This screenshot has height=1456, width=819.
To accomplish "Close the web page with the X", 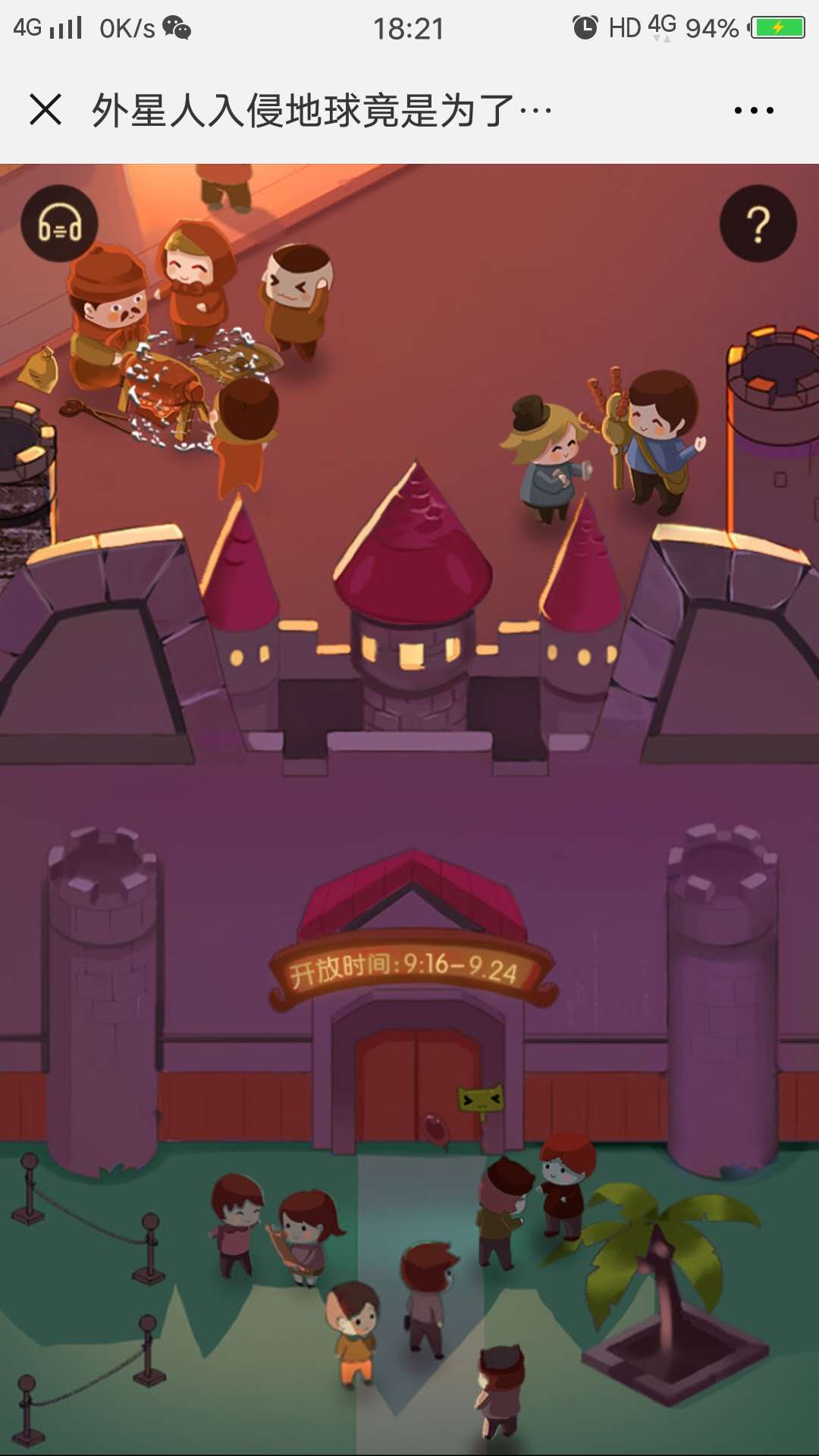I will point(45,110).
